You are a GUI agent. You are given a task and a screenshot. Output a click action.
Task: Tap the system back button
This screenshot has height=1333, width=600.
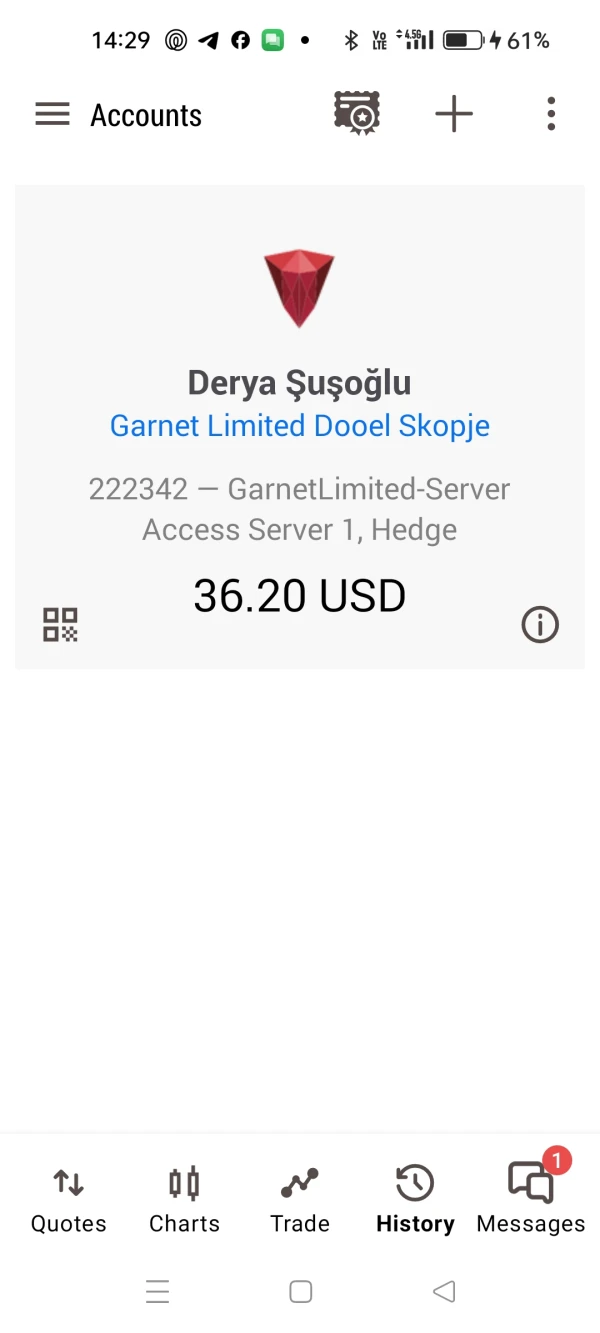444,1291
